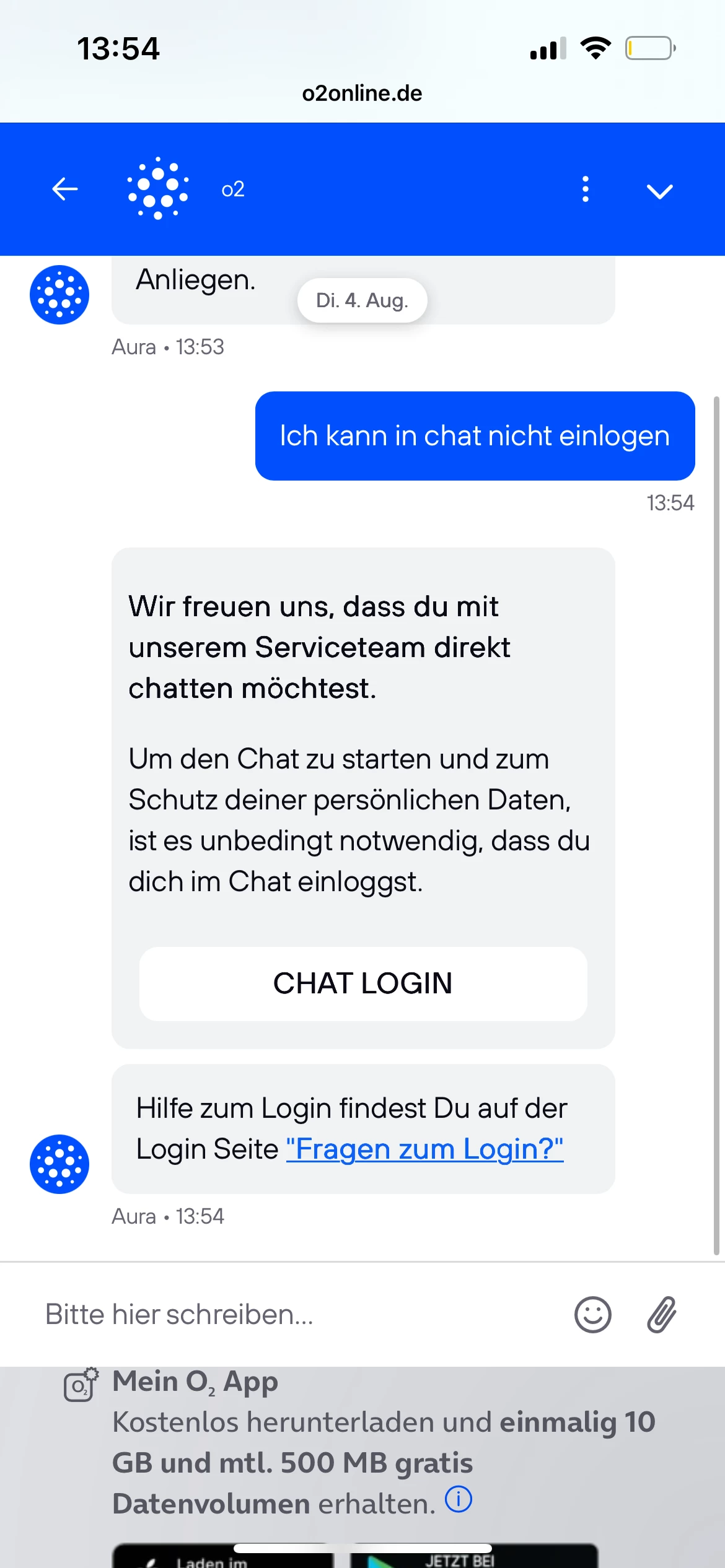Screen dimensions: 725x1568
Task: Focus the "Bitte hier schreiben..." message field
Action: coord(297,1314)
